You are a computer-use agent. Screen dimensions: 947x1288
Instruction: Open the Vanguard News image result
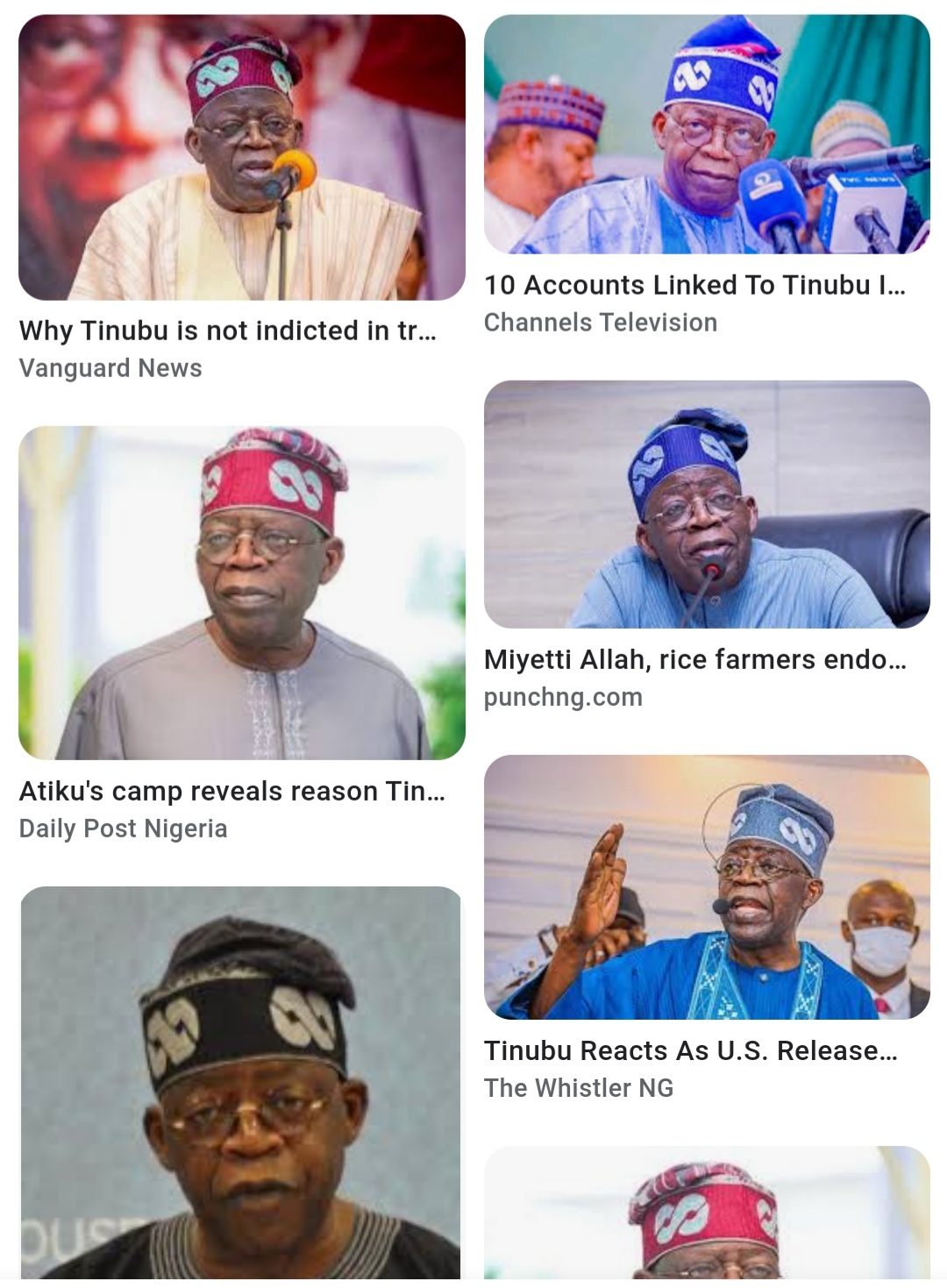click(x=241, y=158)
